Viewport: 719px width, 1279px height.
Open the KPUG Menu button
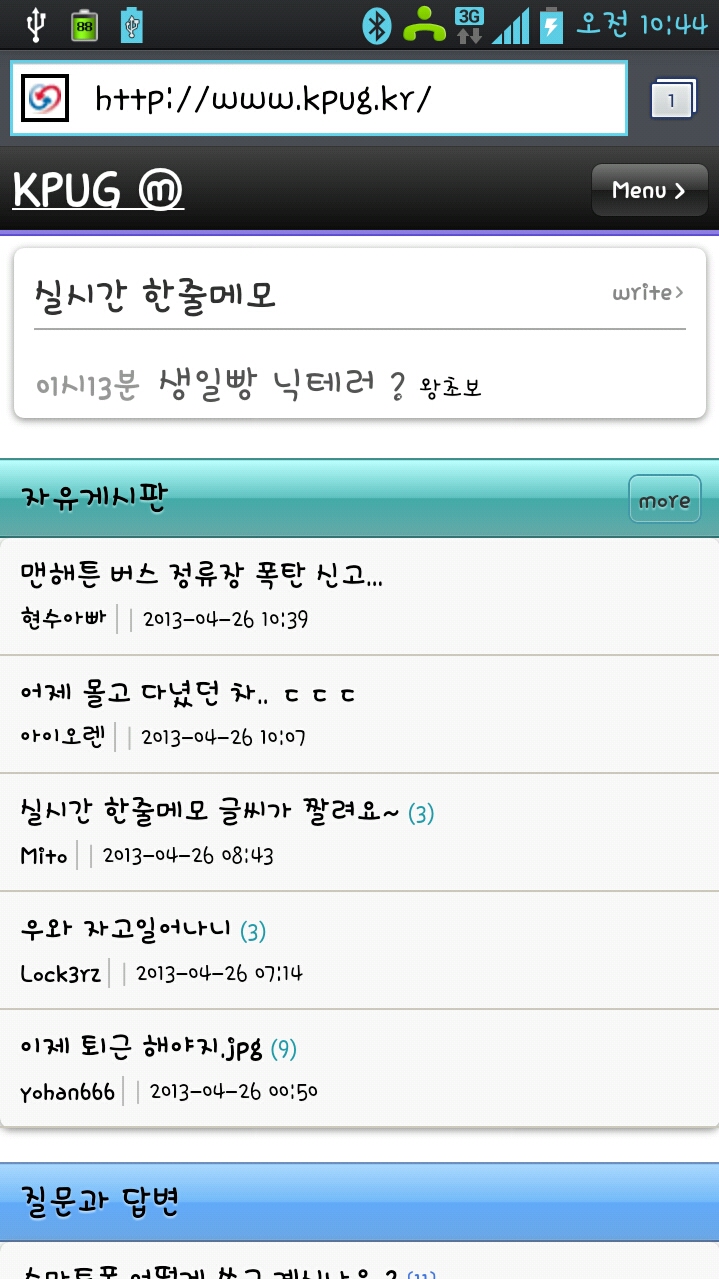coord(649,190)
